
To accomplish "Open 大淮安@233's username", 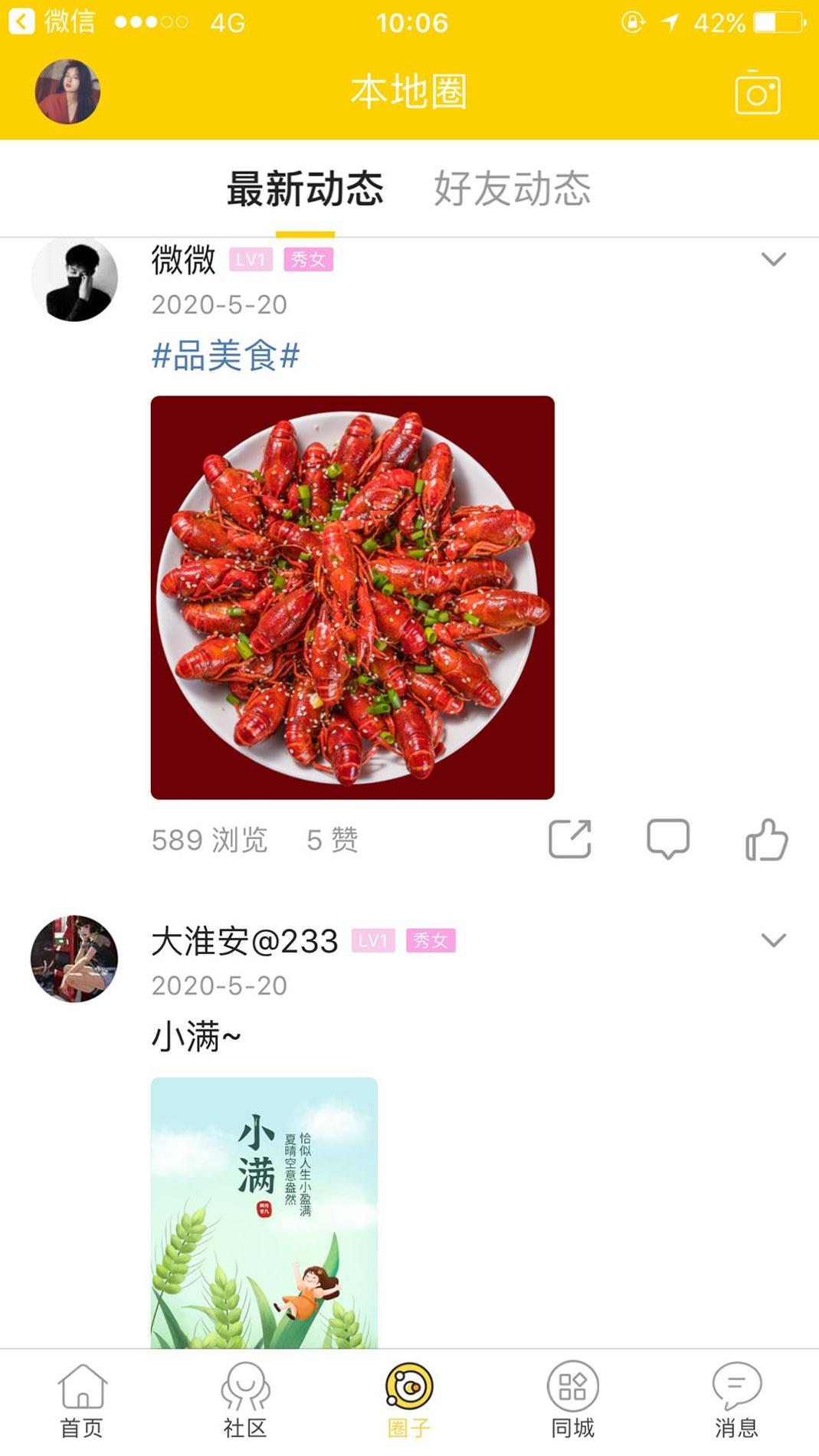I will click(x=244, y=941).
